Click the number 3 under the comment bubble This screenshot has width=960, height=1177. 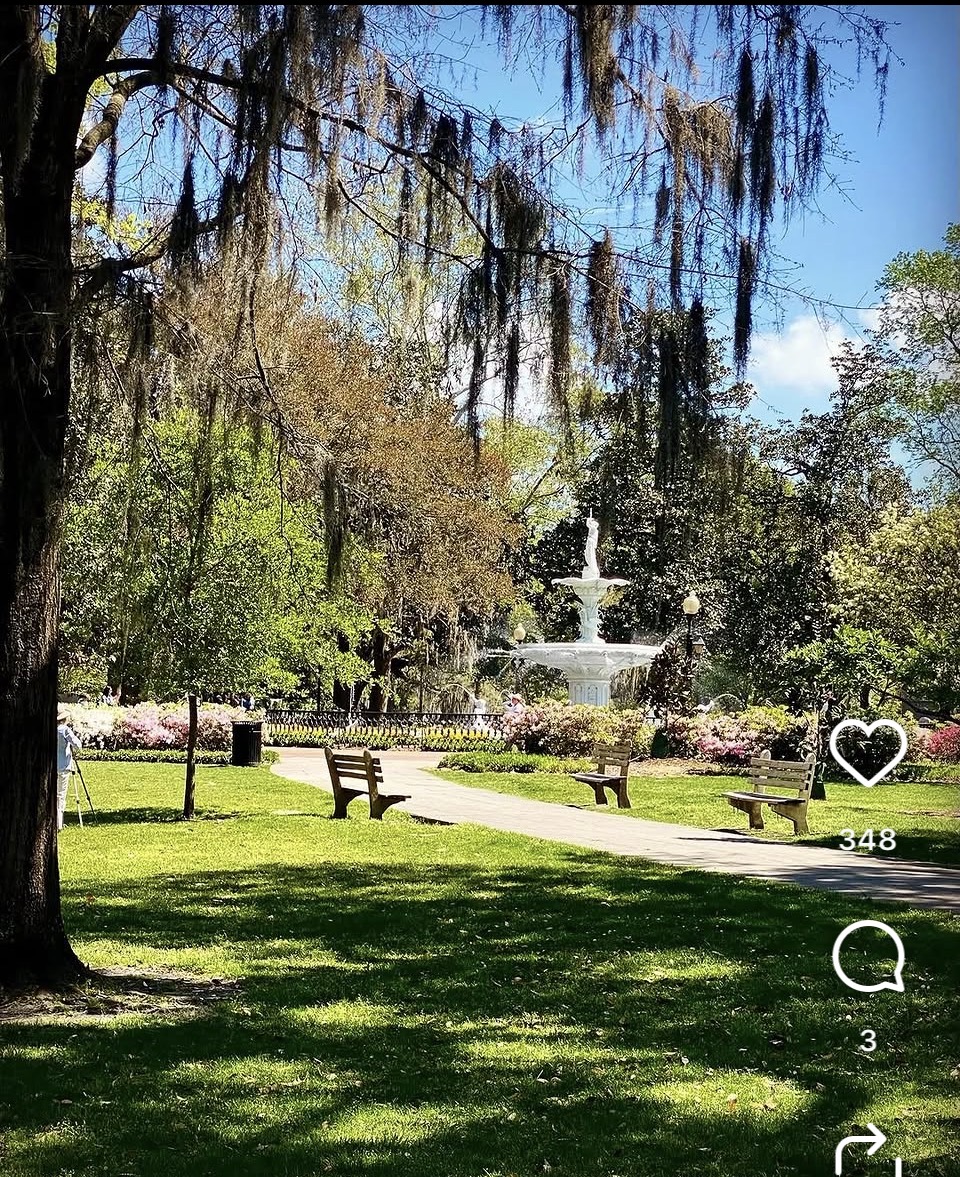(x=869, y=1041)
